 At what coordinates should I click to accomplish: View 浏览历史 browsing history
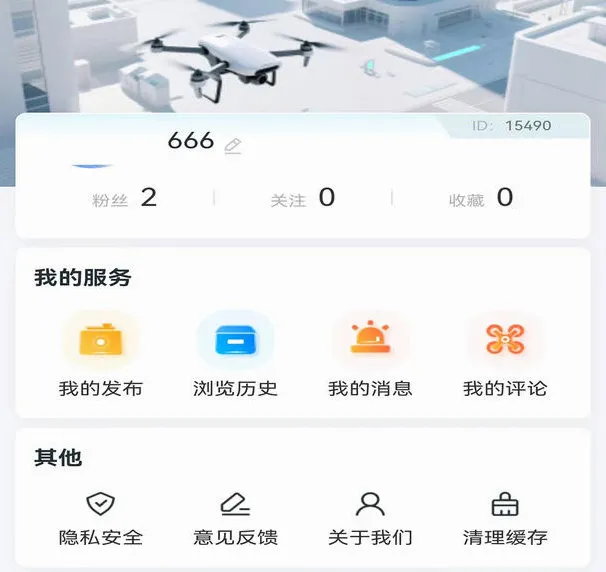point(235,354)
